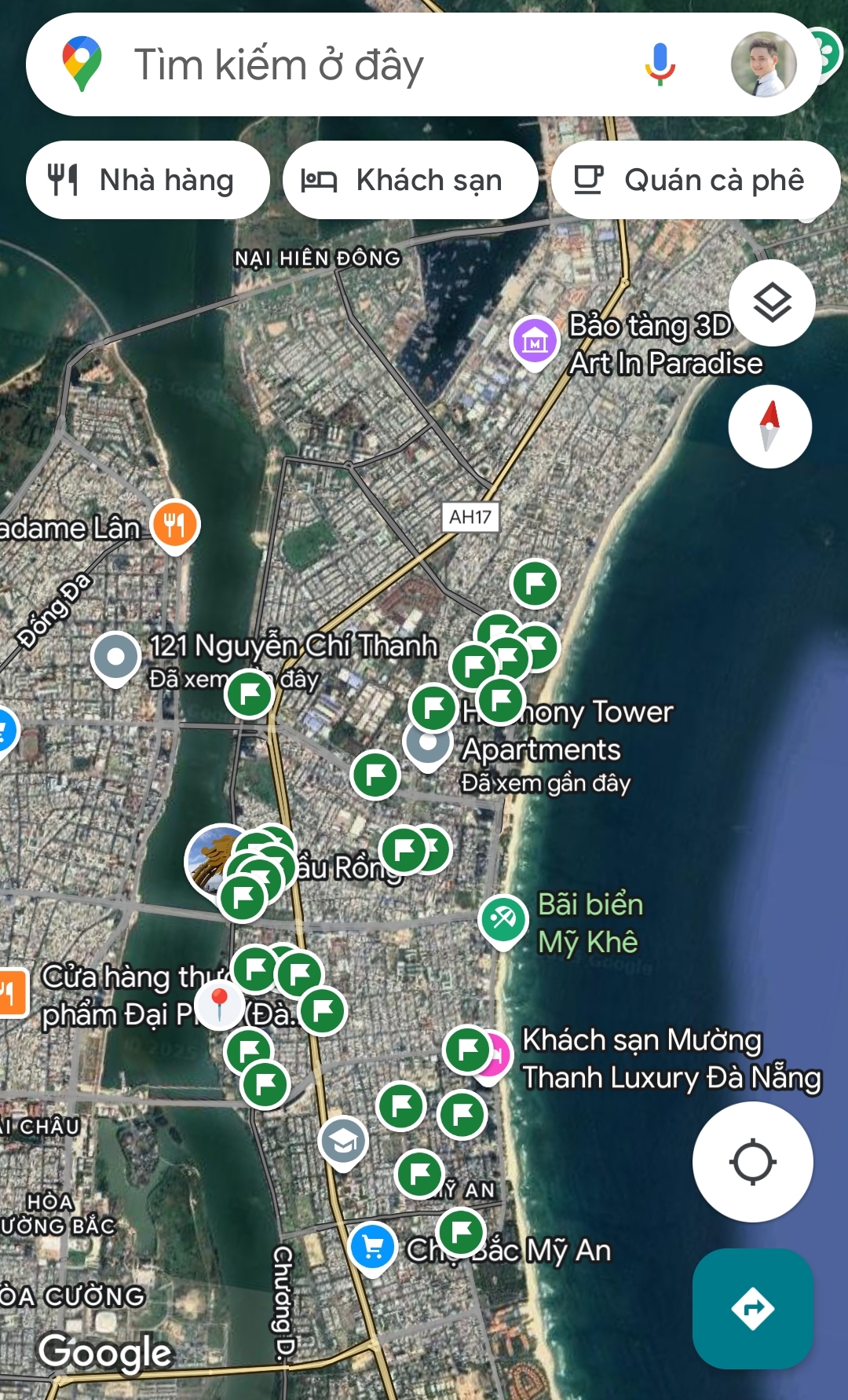
Task: Open the map layers button
Action: click(772, 302)
